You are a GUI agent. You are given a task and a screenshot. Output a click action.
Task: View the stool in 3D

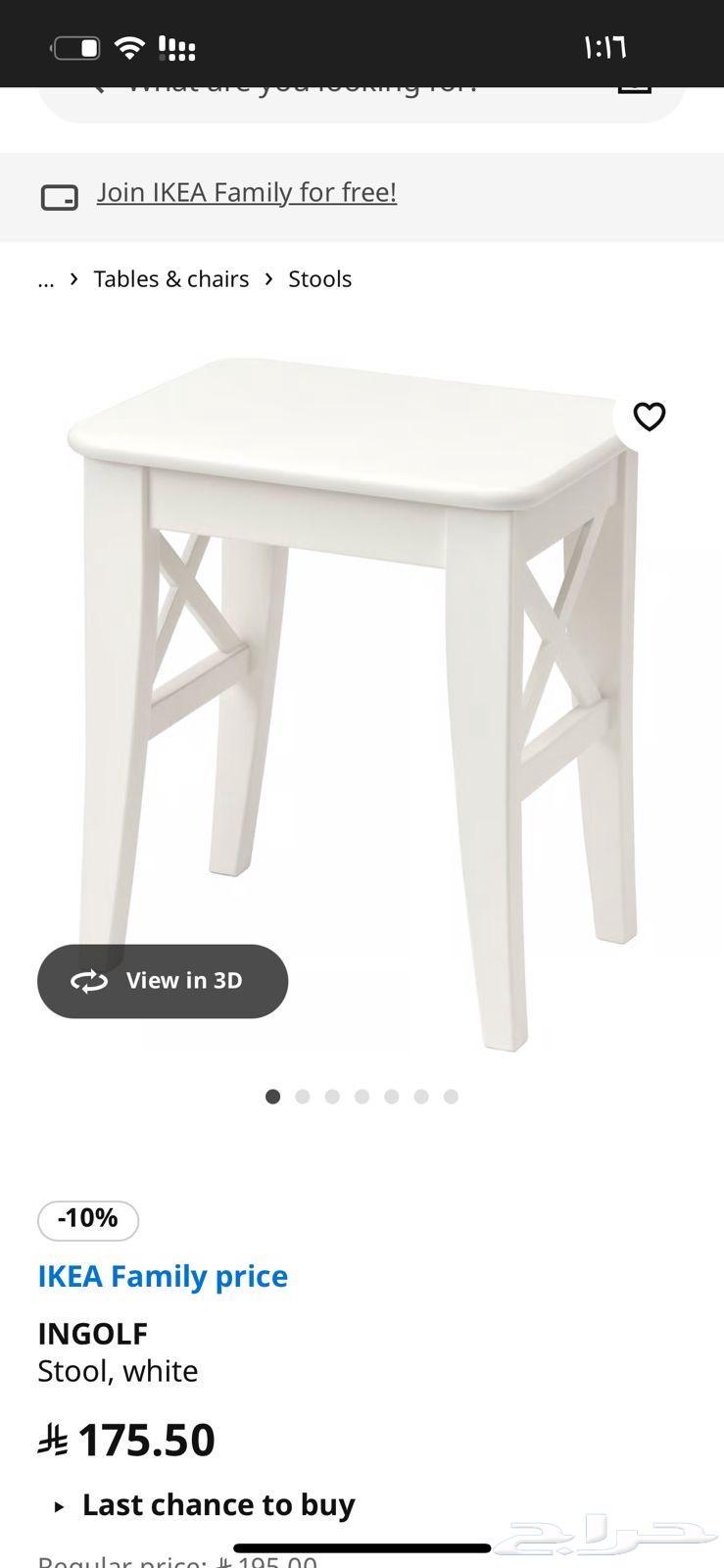point(163,981)
